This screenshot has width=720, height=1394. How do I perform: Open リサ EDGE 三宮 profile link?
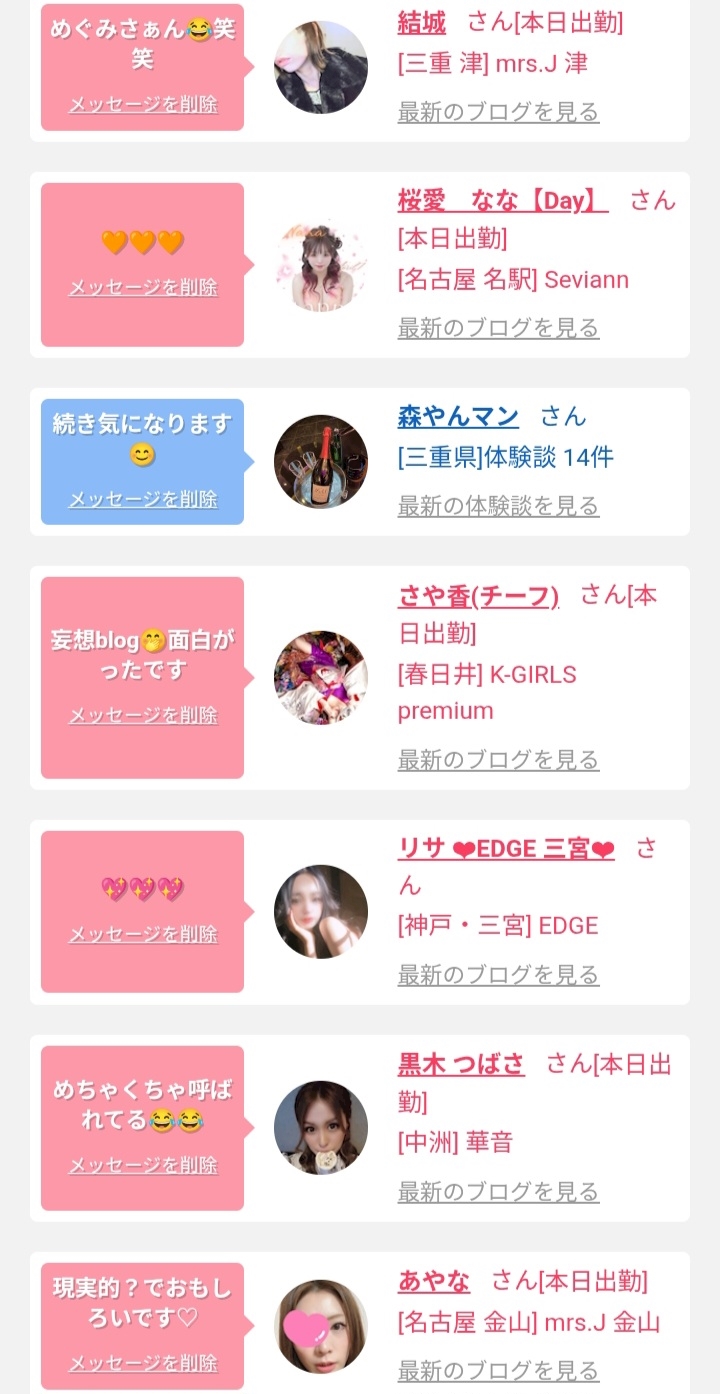(x=505, y=849)
